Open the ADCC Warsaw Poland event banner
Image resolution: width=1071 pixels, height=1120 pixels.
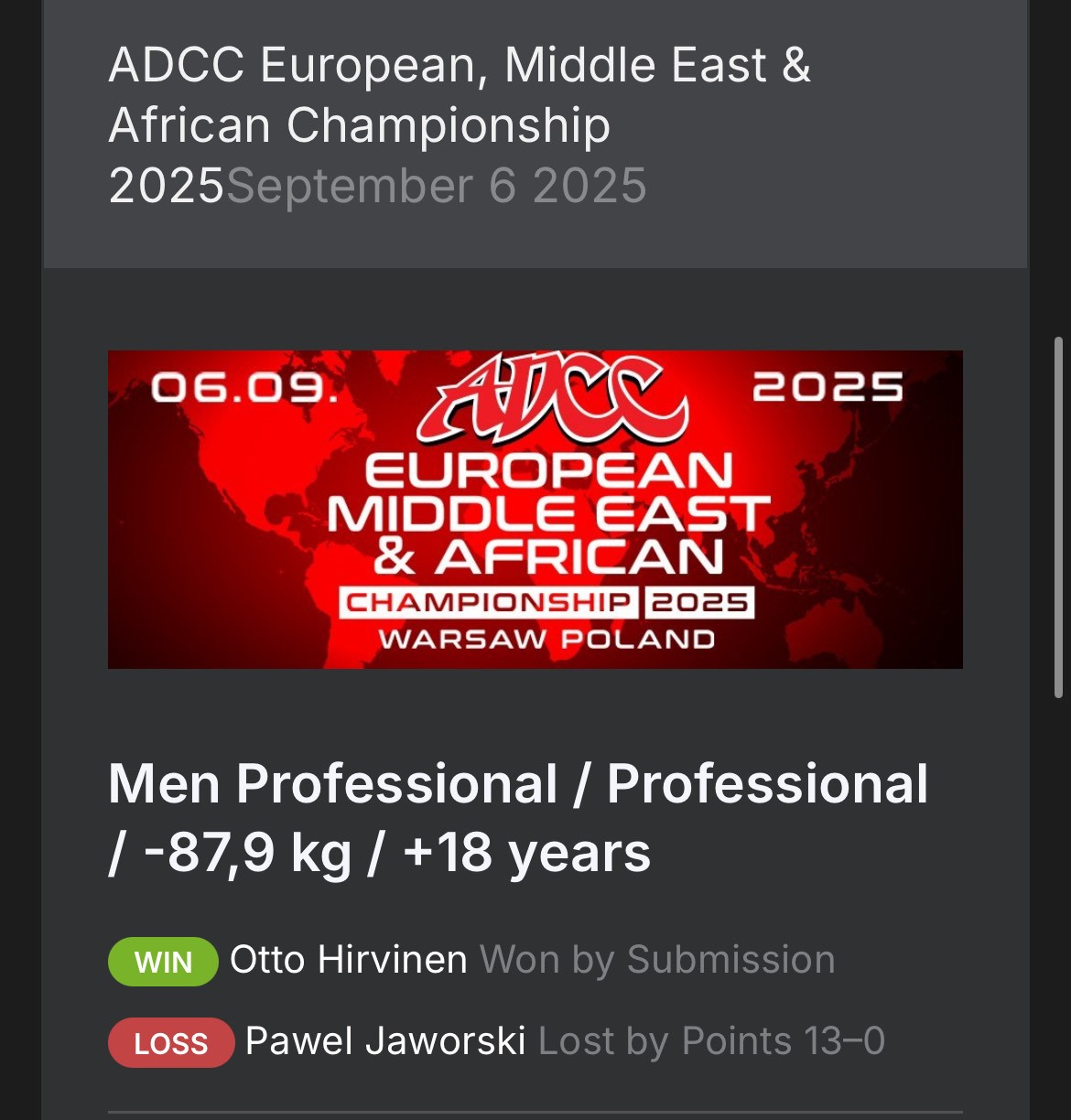[535, 509]
